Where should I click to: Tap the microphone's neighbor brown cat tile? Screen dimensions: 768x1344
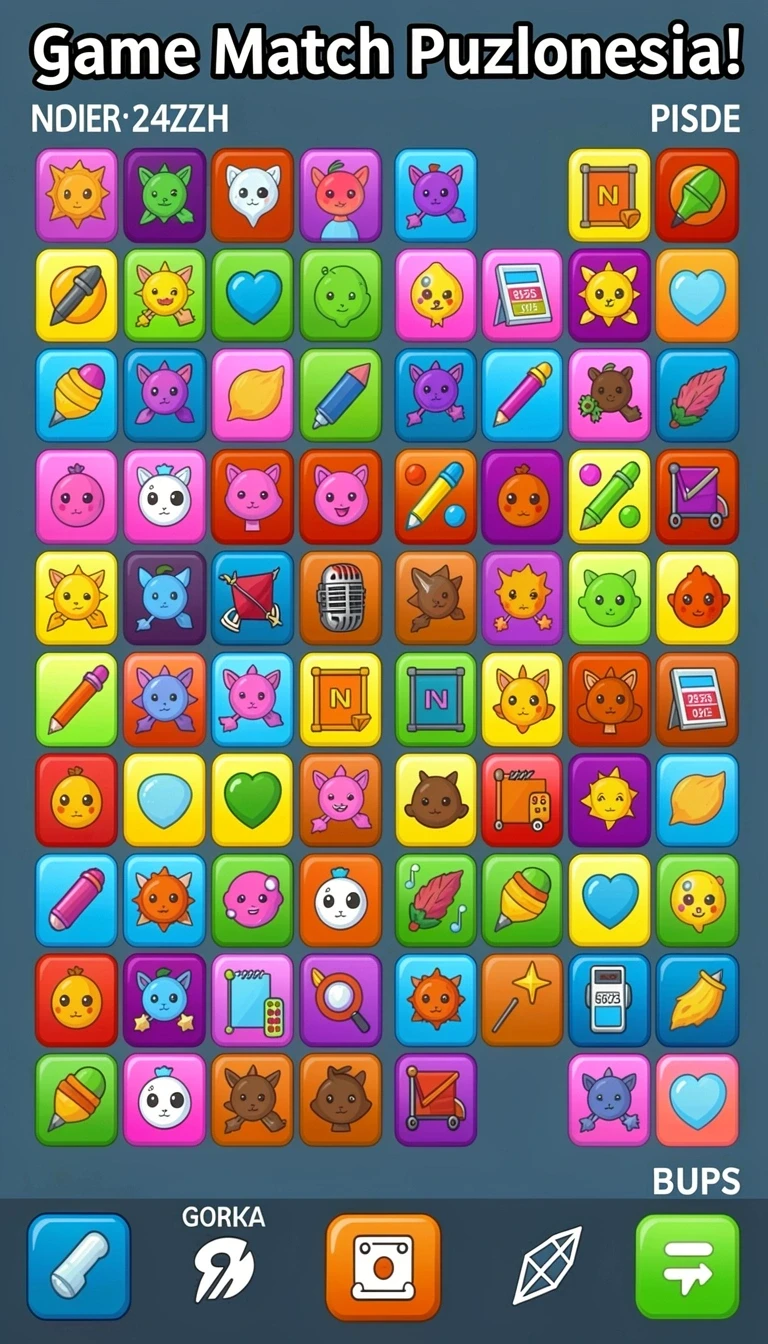(436, 597)
